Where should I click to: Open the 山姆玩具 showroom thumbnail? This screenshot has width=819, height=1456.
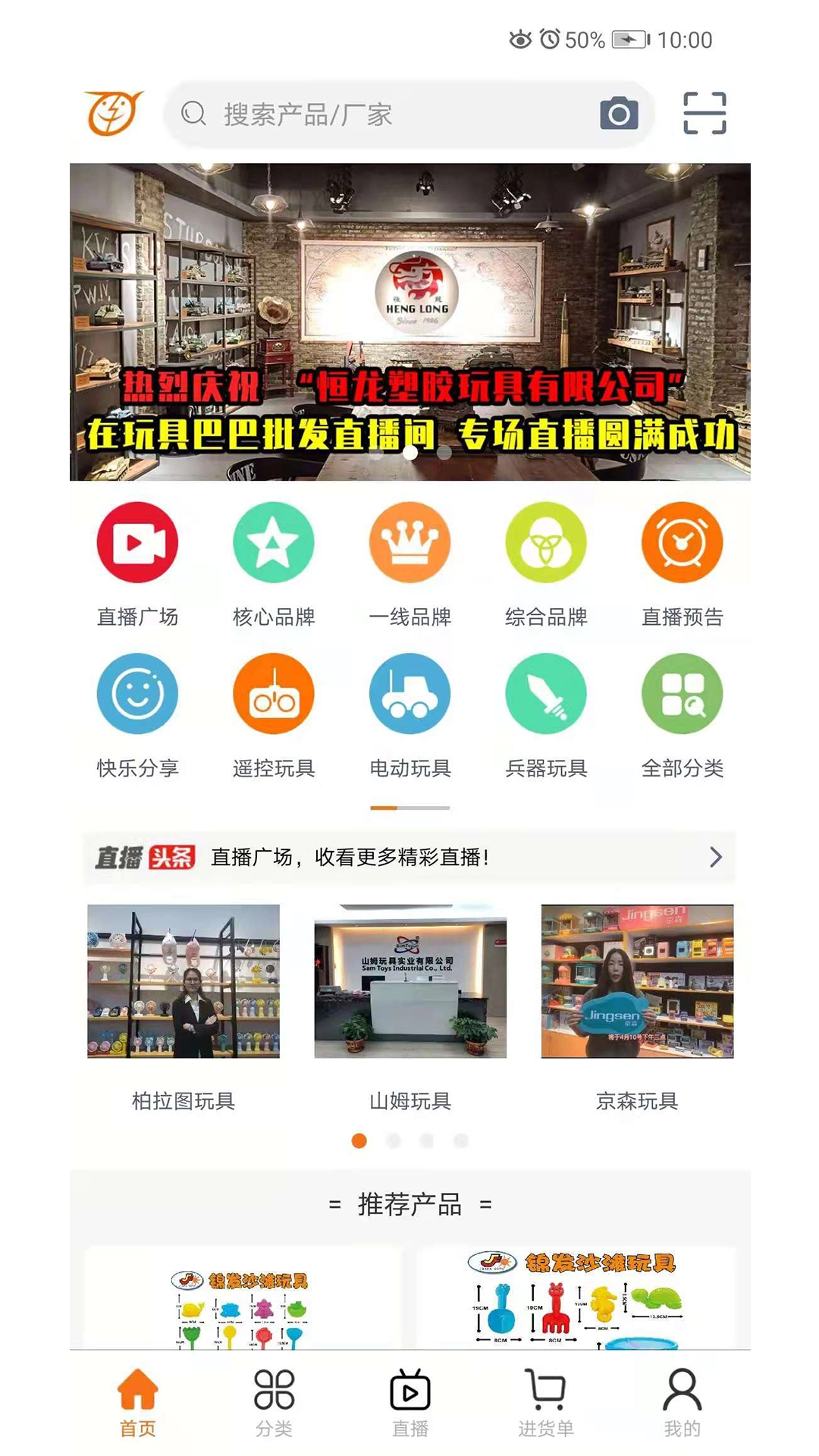coord(409,981)
